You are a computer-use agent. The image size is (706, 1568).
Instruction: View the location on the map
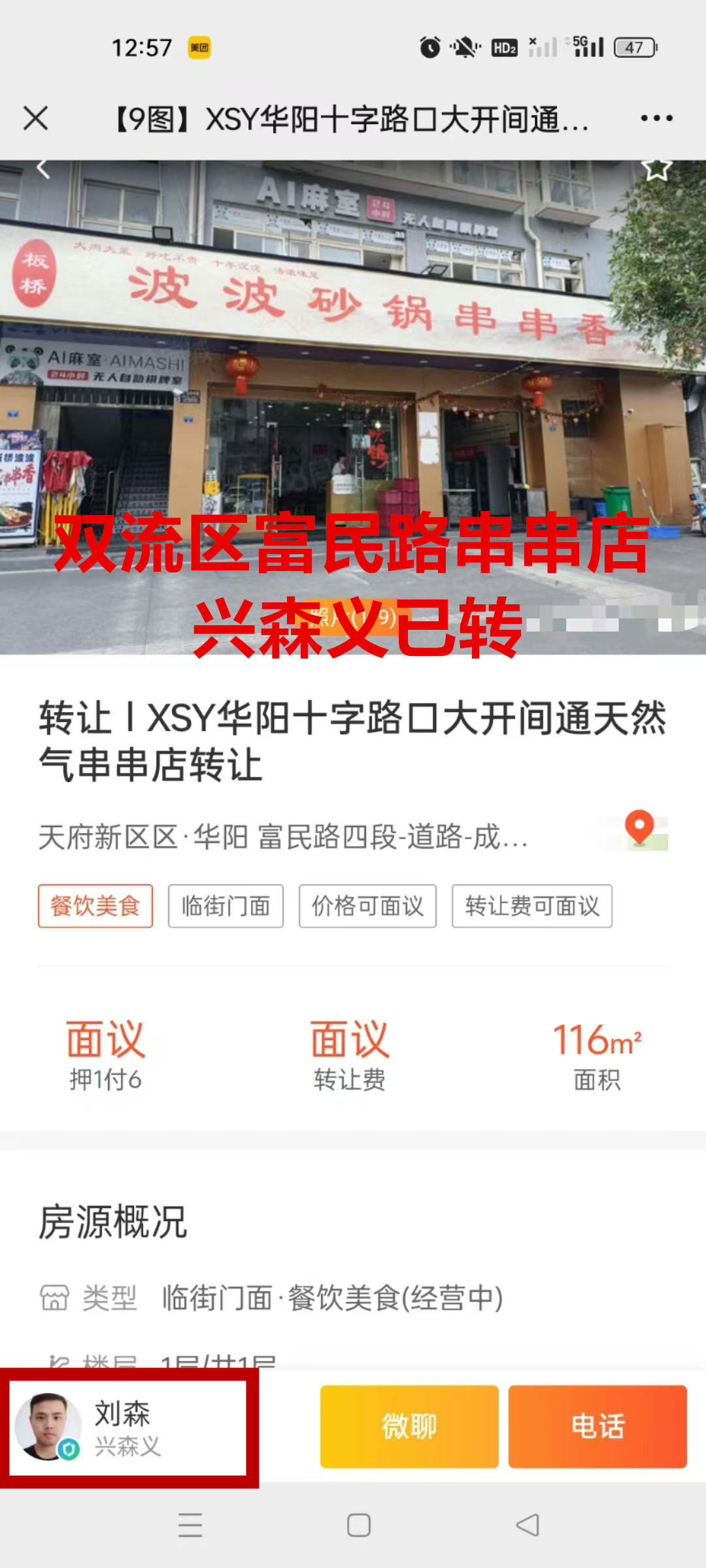click(639, 830)
